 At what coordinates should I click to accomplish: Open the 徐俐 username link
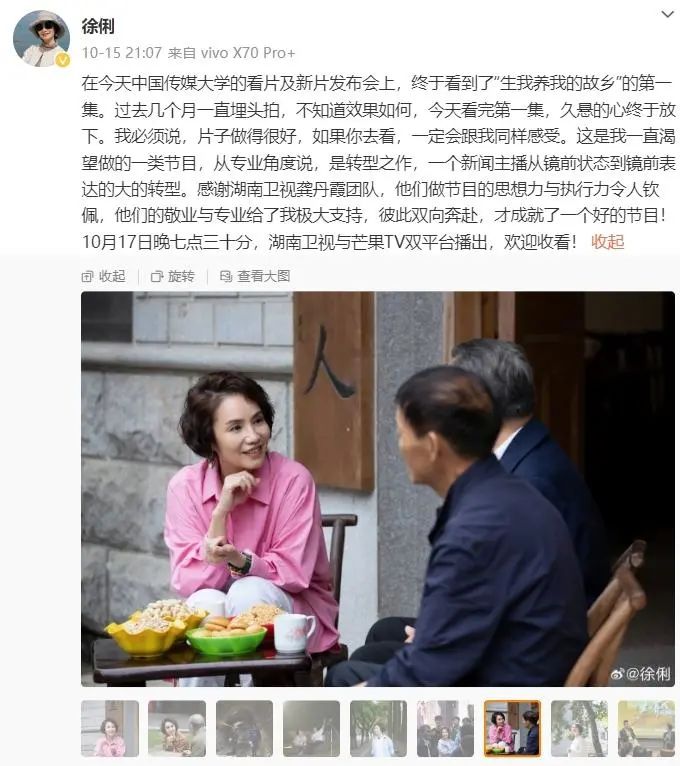(98, 27)
